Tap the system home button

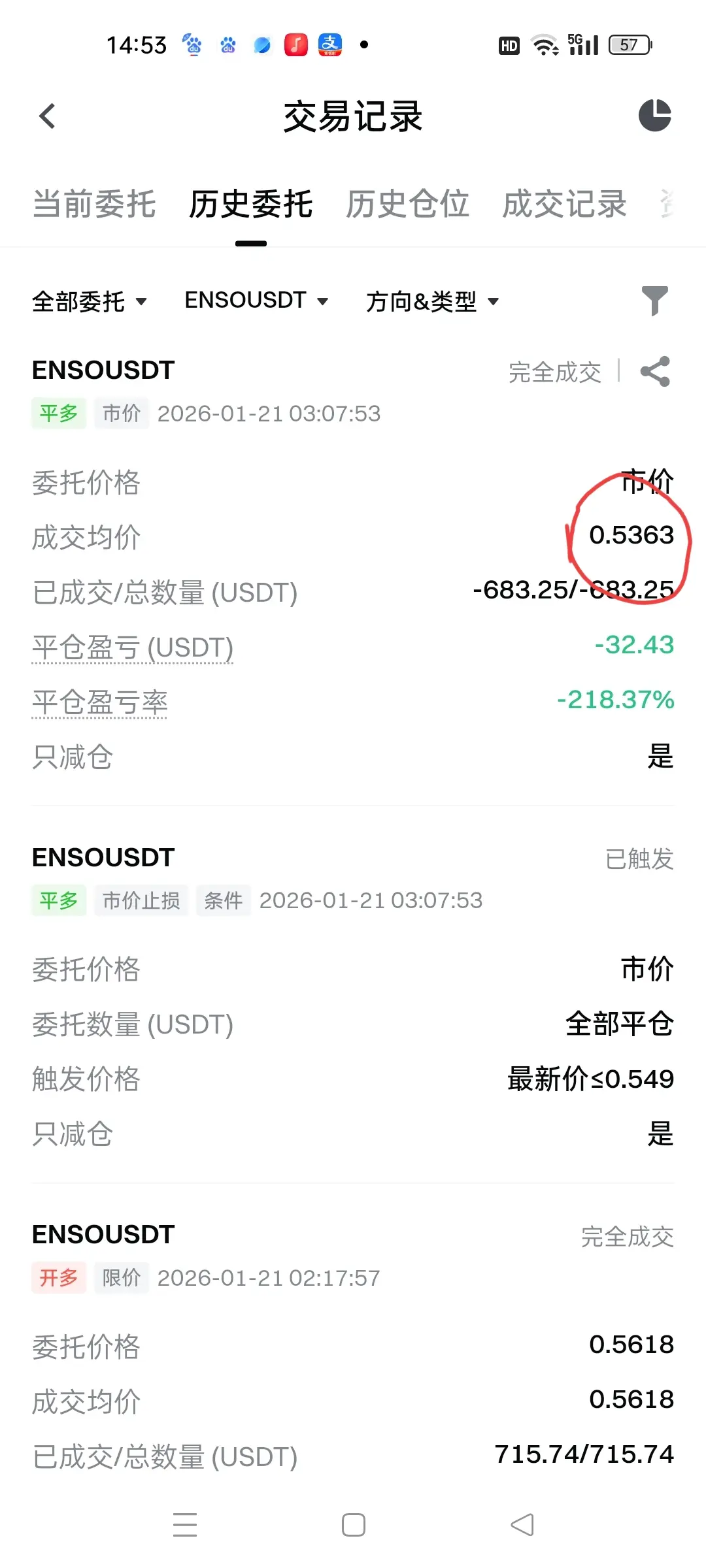(x=353, y=1525)
